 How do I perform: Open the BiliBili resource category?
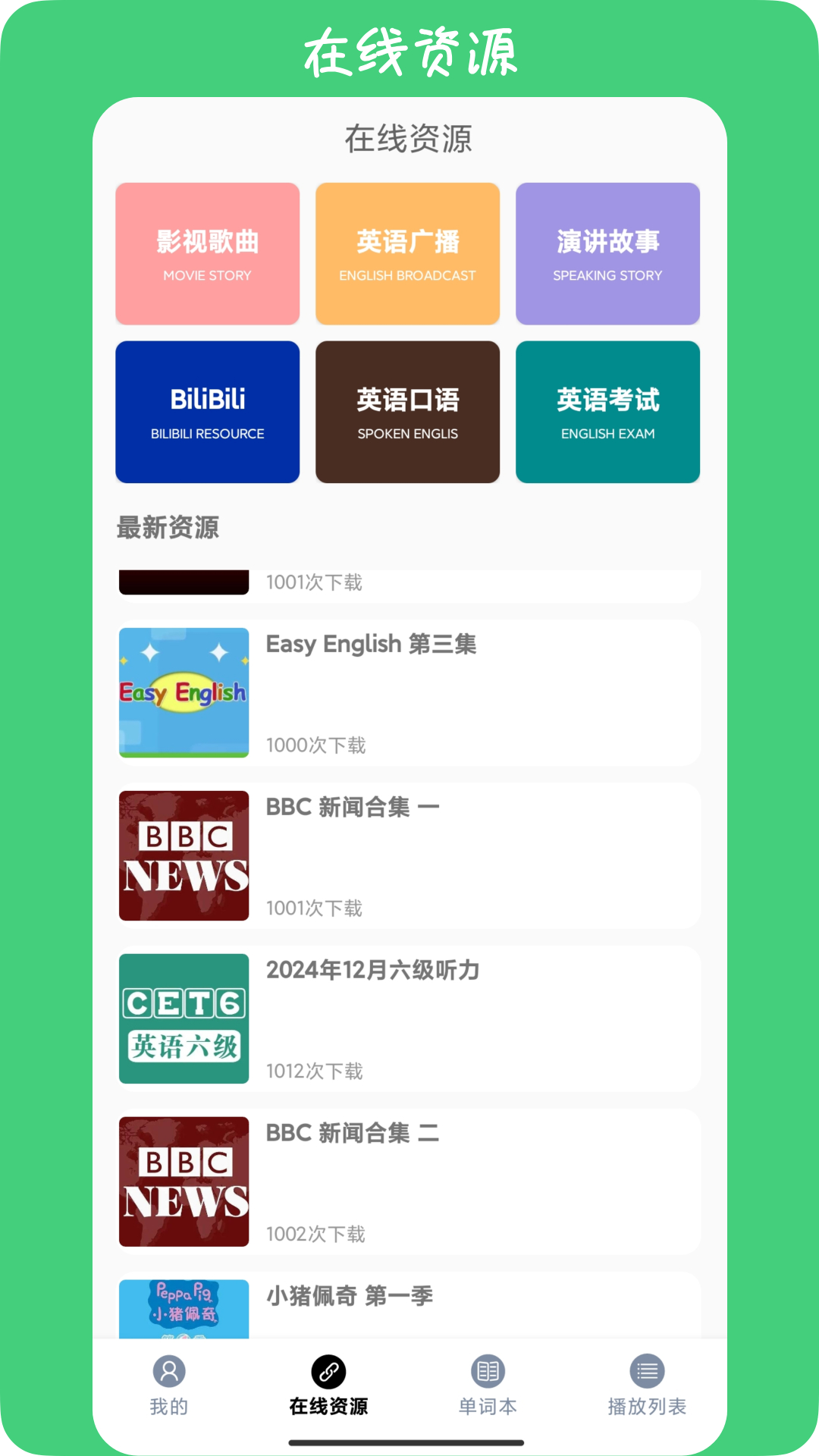pyautogui.click(x=207, y=412)
